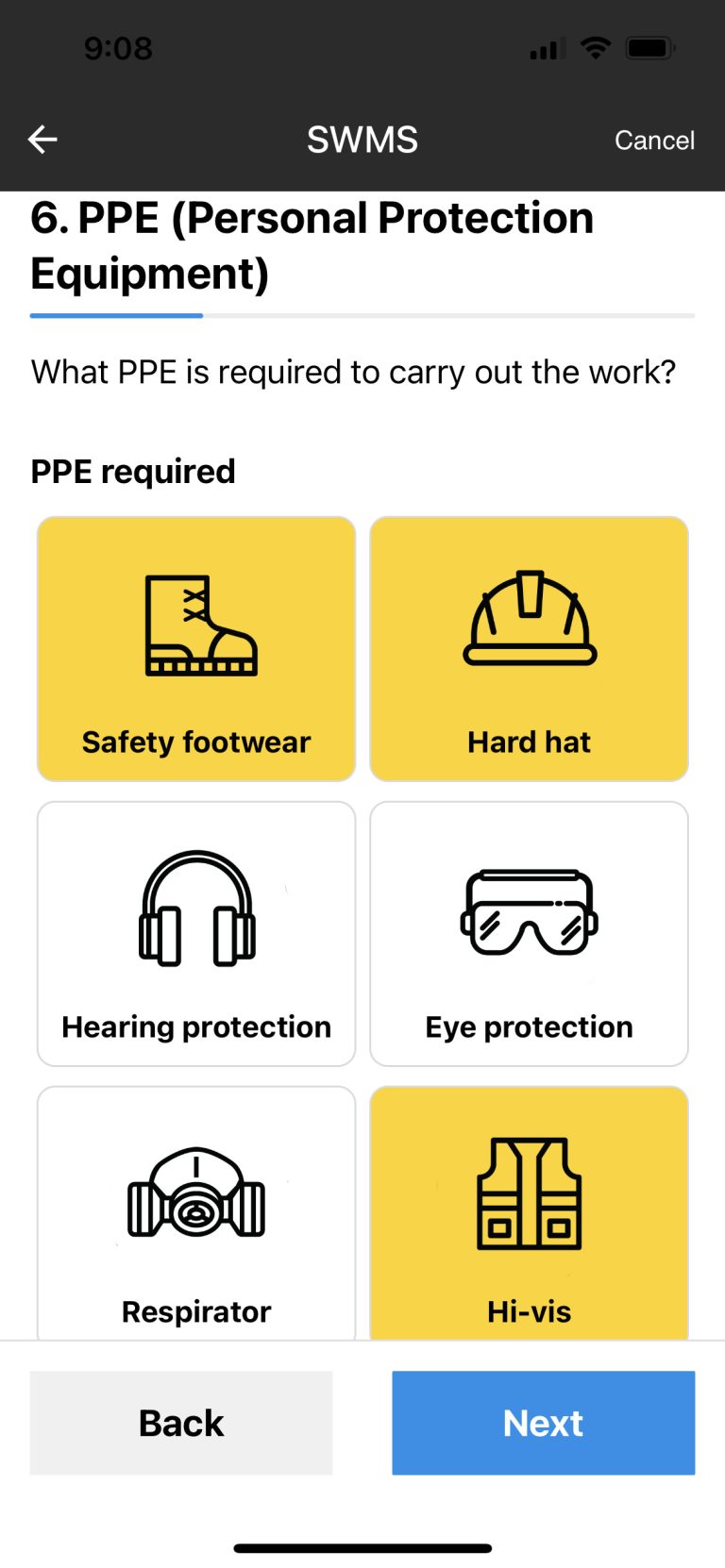Viewport: 725px width, 1568px height.
Task: Select Hearing protection as required PPE
Action: pyautogui.click(x=196, y=934)
